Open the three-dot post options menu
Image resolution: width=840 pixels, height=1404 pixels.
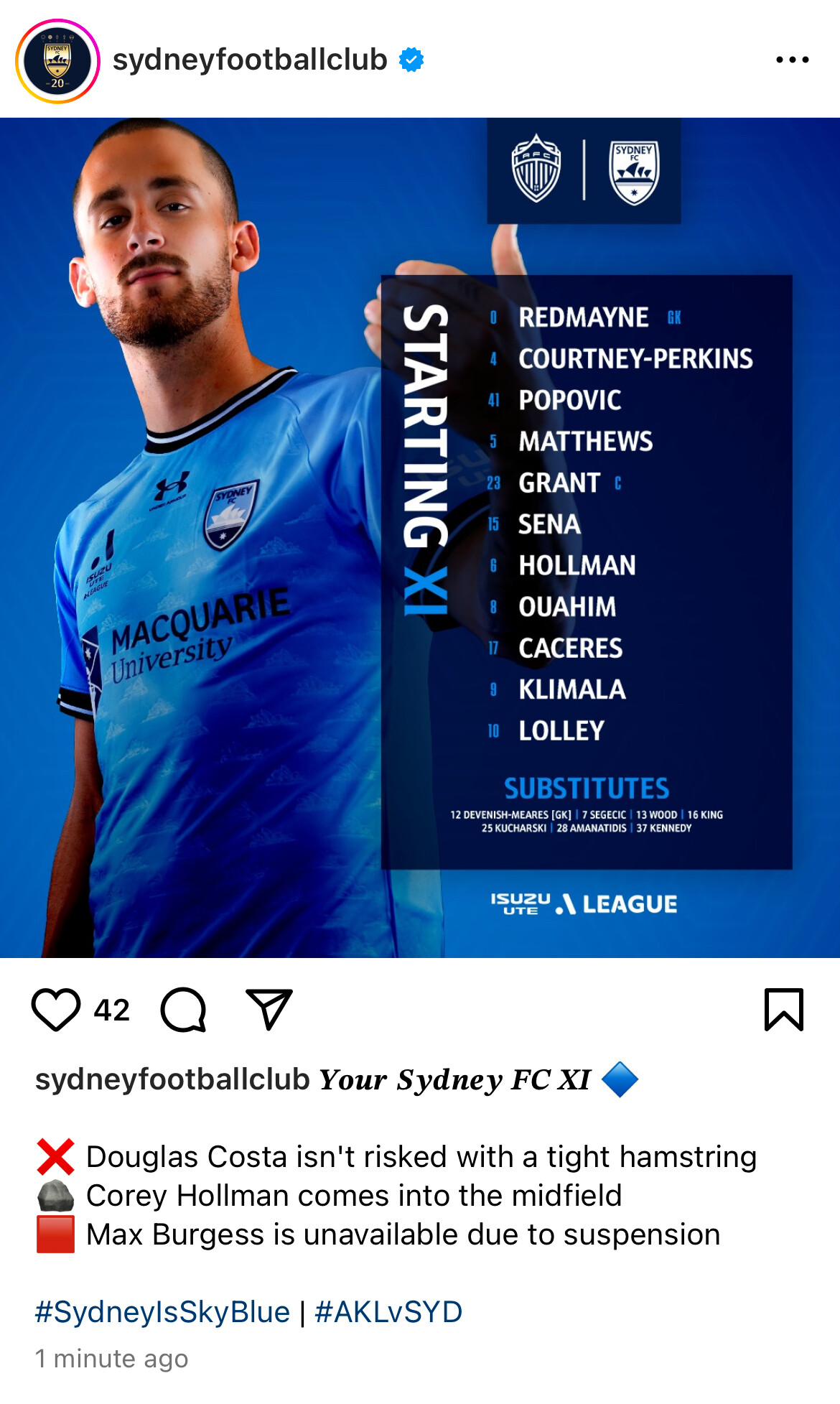click(793, 60)
